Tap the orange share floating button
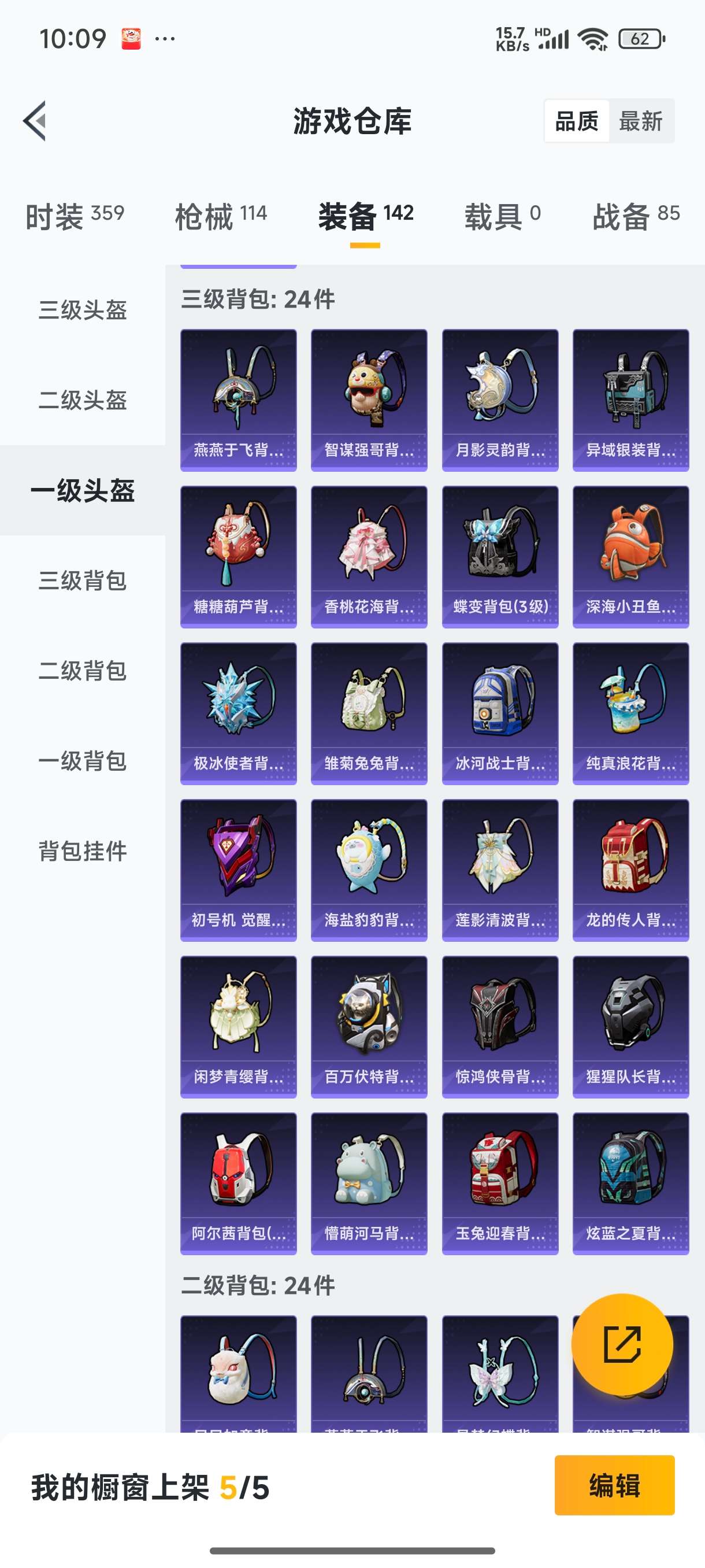 click(x=622, y=1344)
